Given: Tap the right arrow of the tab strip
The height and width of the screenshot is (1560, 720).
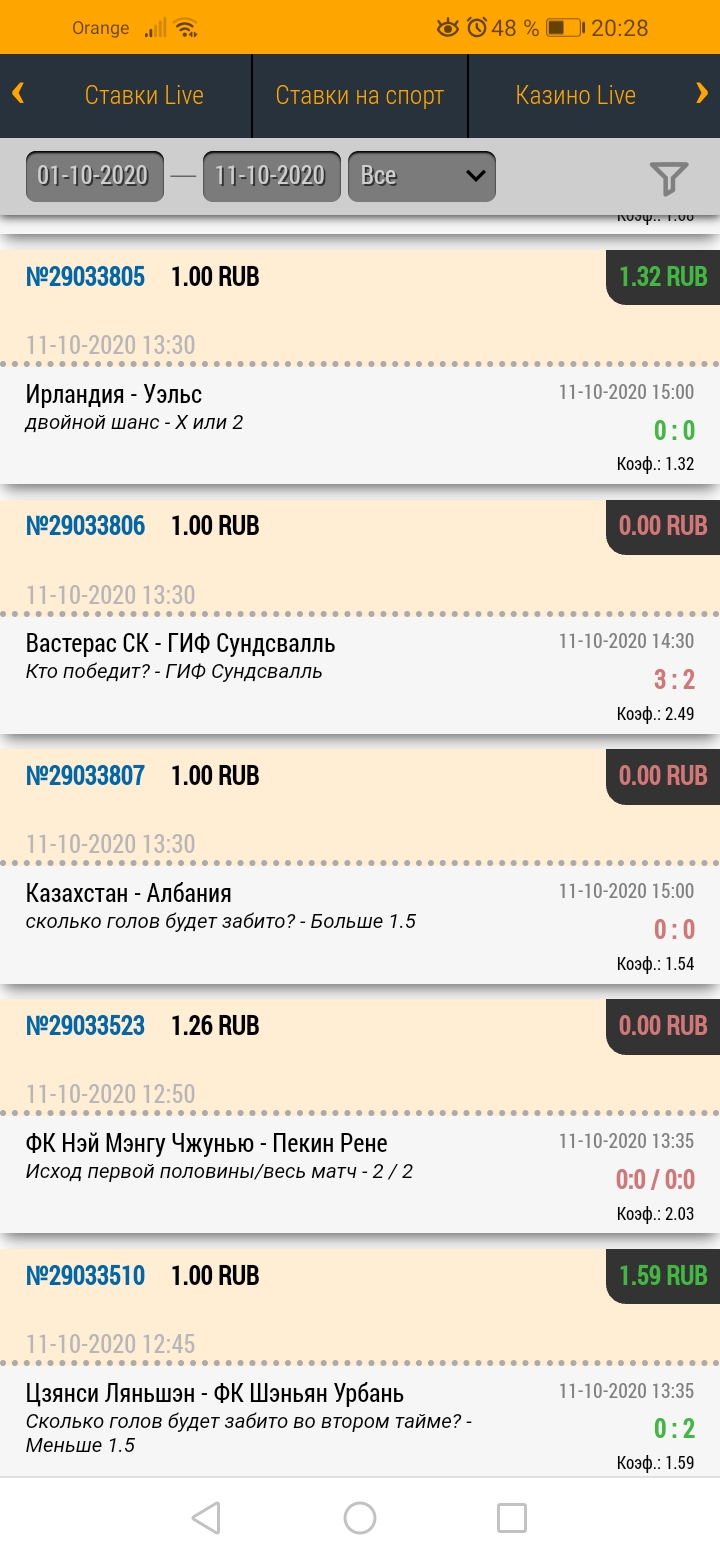Looking at the screenshot, I should 702,94.
